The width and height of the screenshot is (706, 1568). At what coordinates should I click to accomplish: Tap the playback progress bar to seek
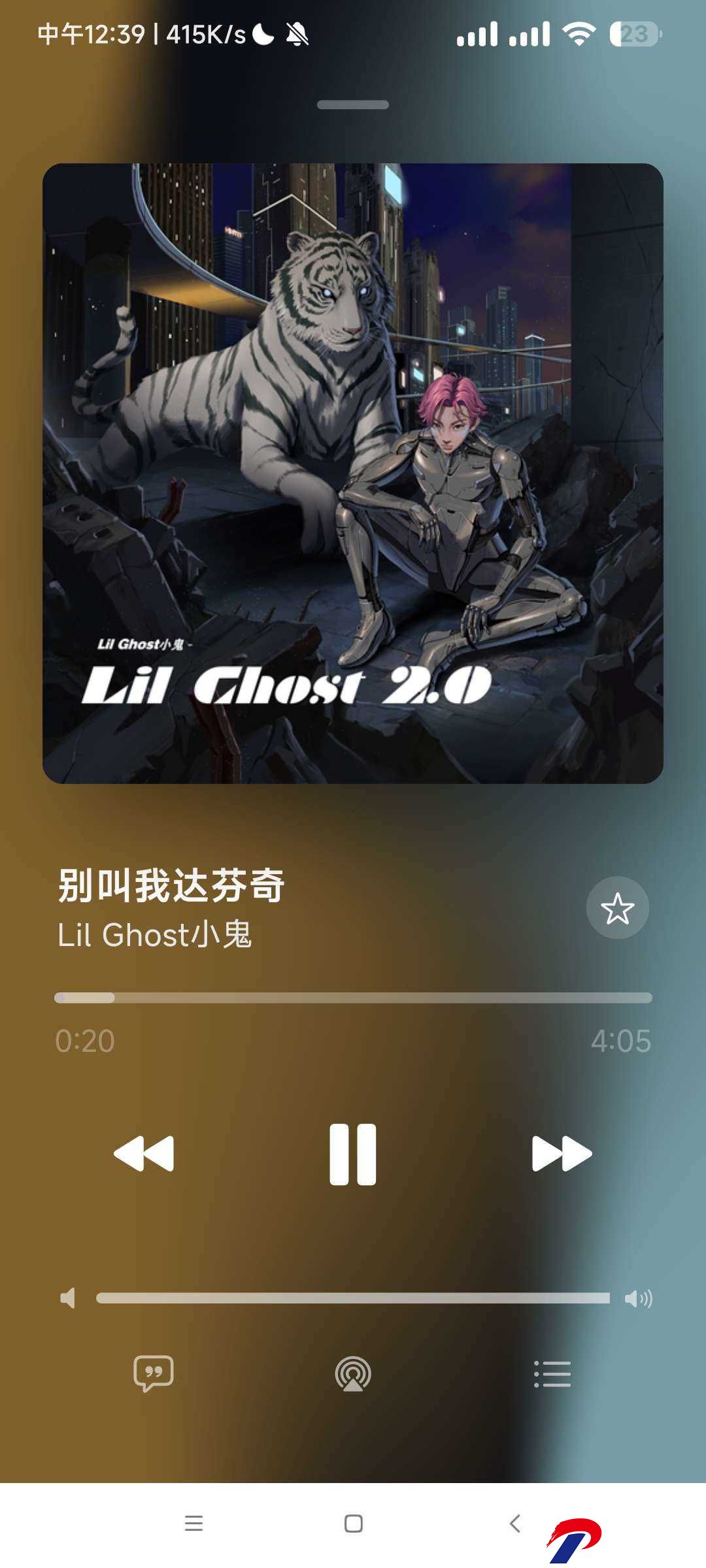[x=353, y=998]
